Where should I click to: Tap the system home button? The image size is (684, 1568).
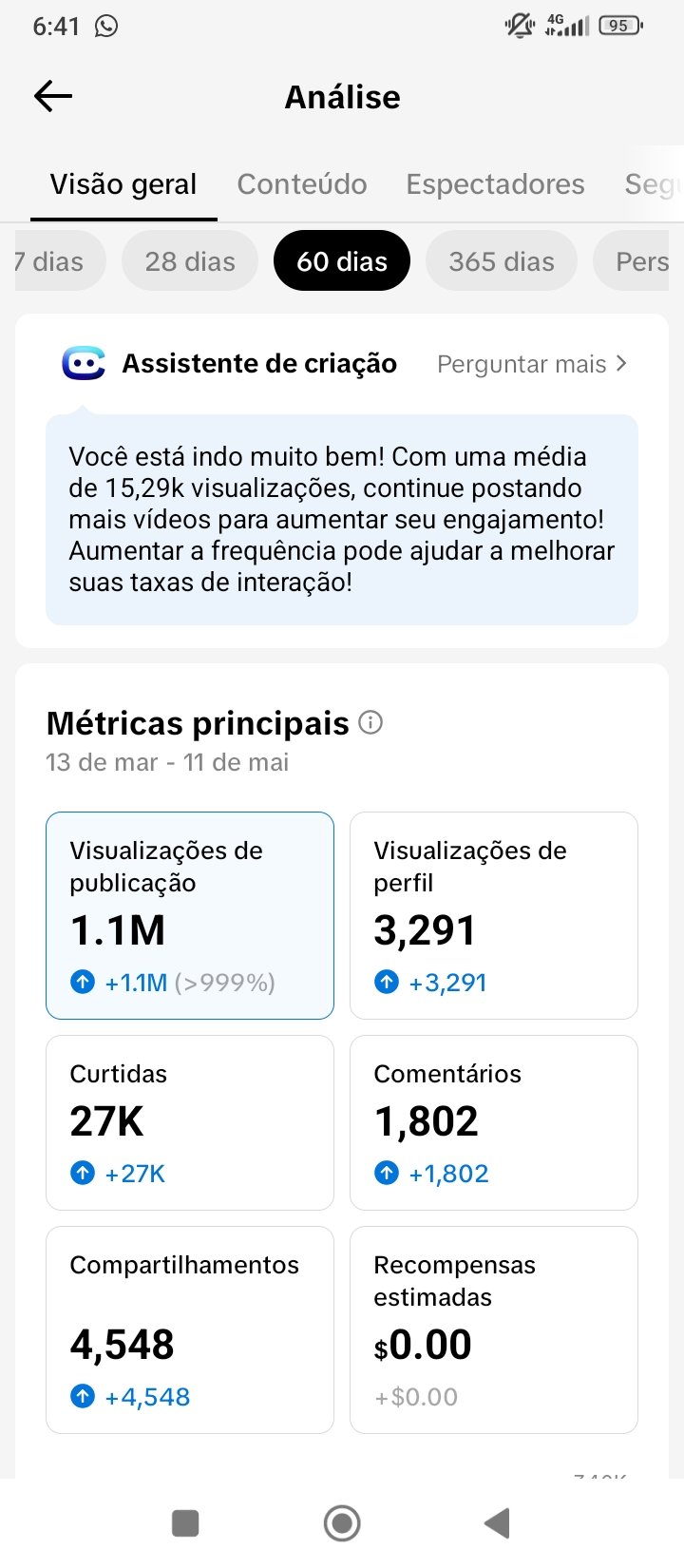tap(342, 1523)
